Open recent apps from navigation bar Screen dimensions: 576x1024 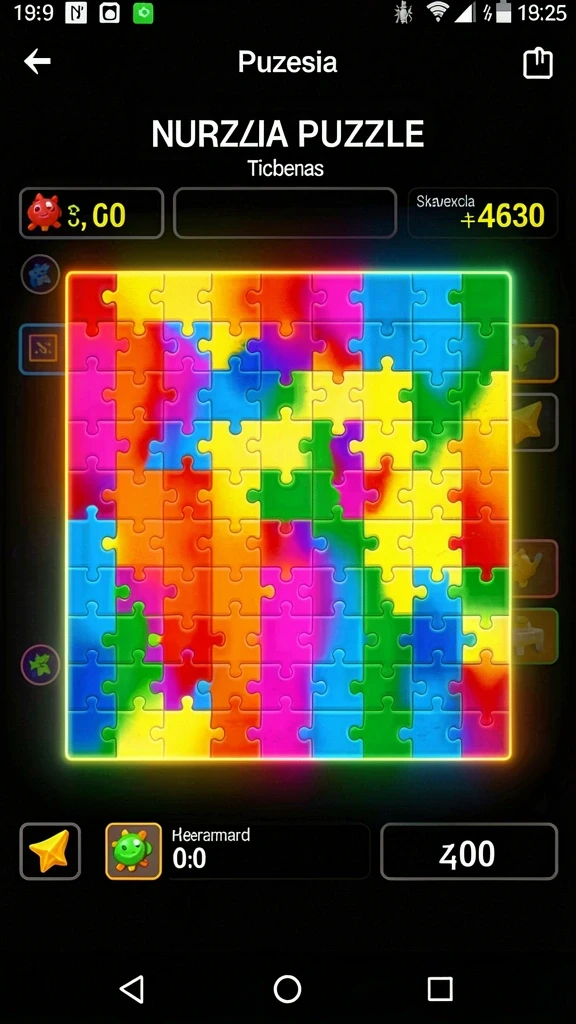[x=440, y=989]
